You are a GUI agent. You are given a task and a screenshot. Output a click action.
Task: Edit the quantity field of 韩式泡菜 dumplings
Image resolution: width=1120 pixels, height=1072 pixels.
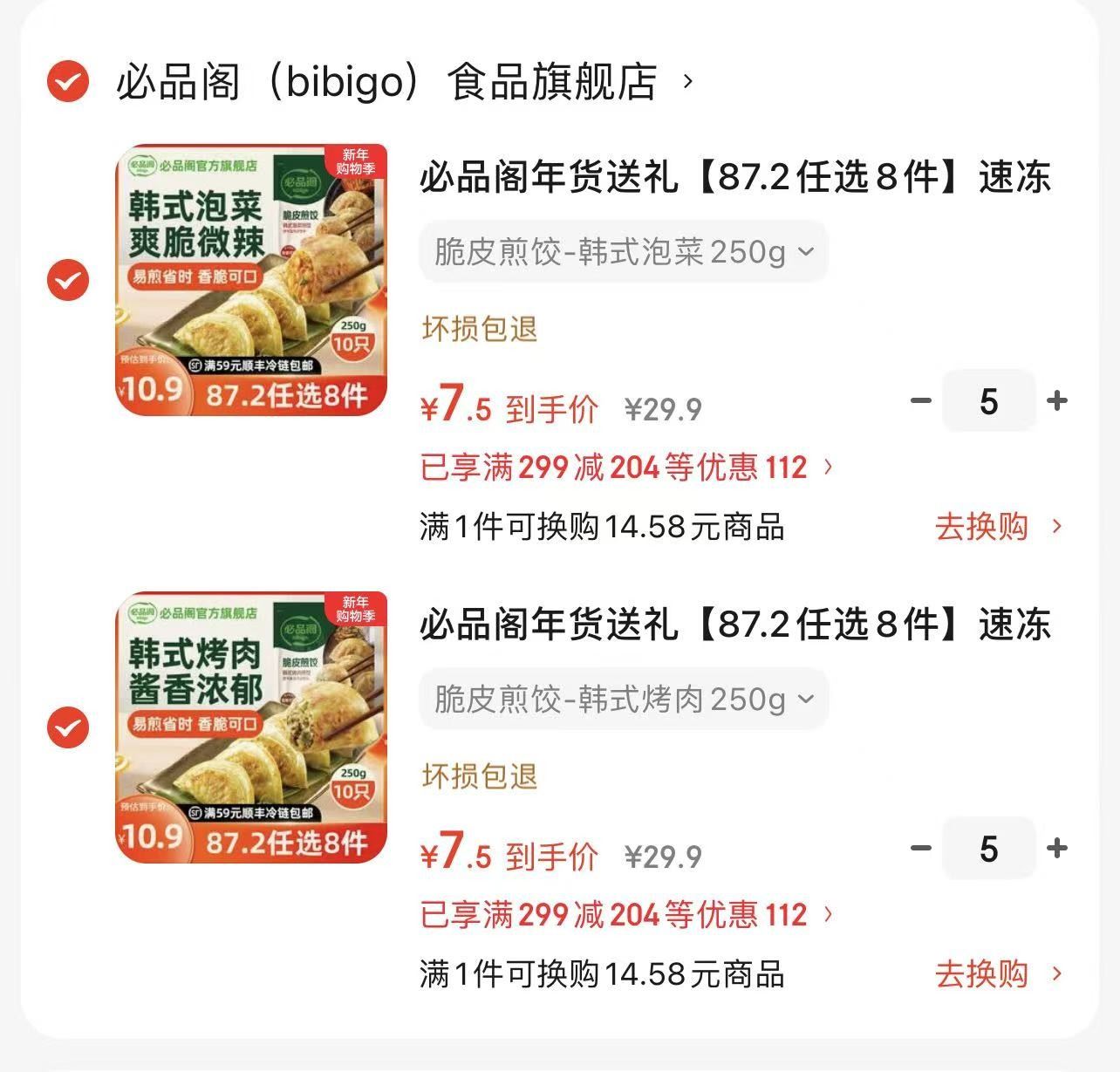coord(988,401)
